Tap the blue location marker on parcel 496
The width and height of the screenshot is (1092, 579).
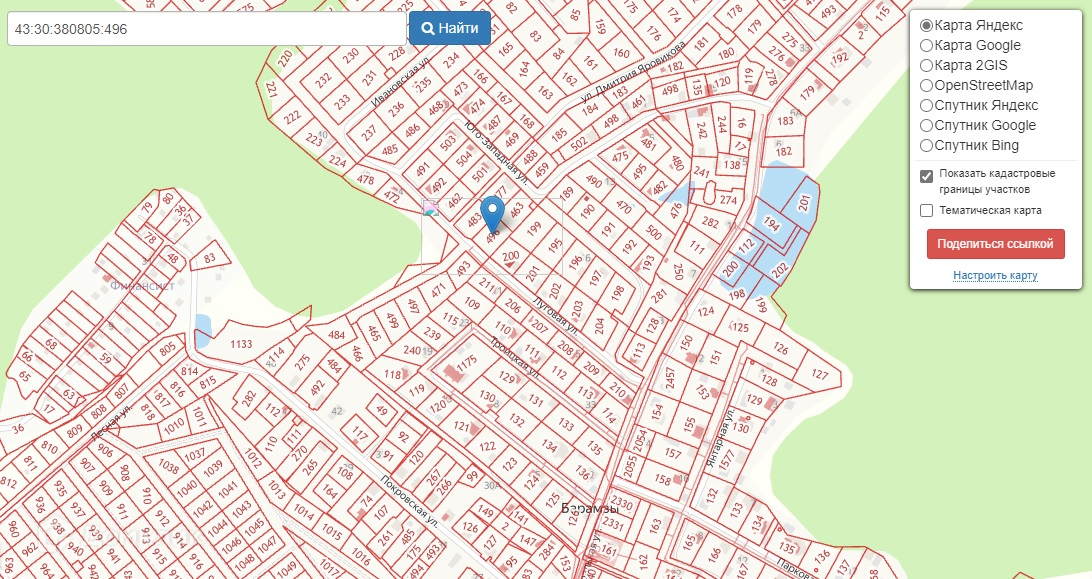492,213
